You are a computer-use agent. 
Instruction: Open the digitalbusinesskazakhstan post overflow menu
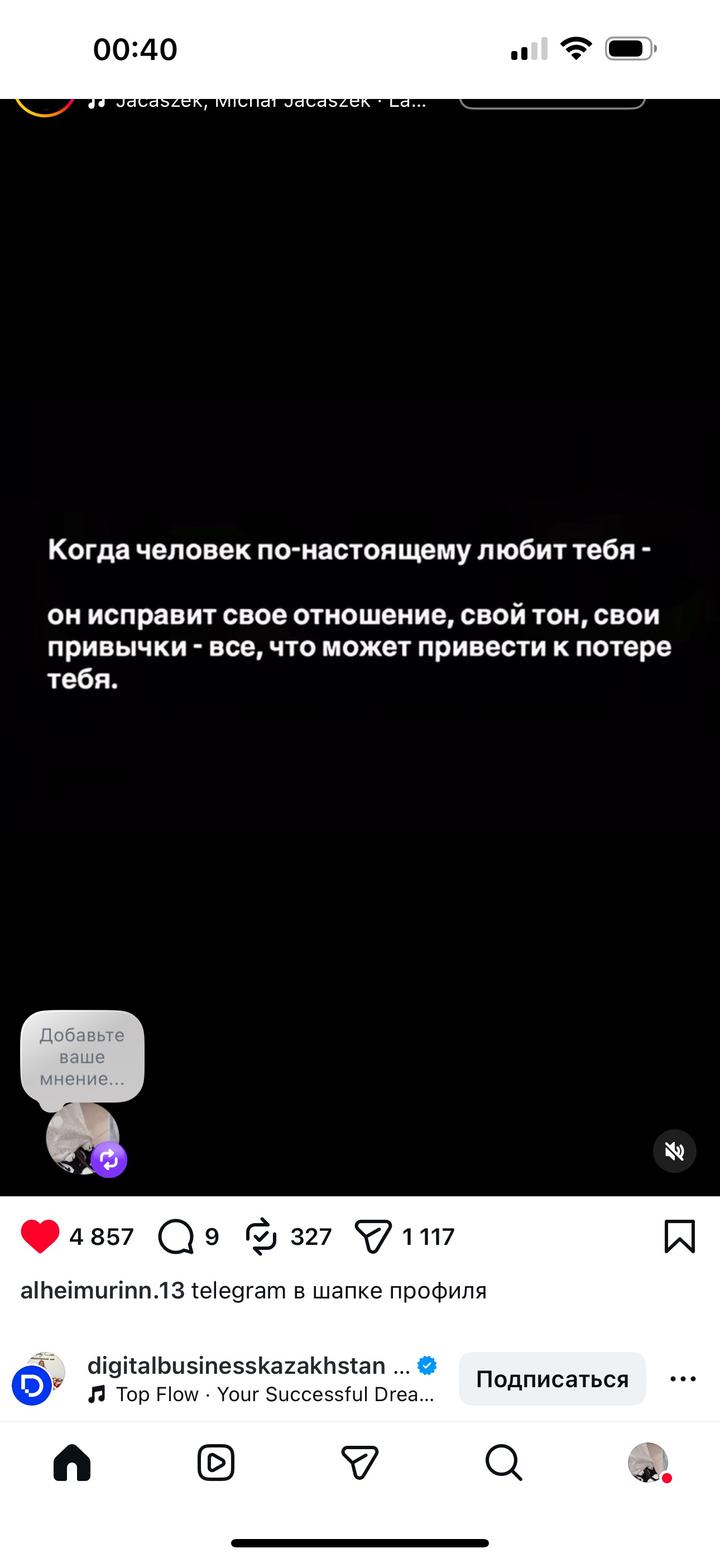click(x=683, y=1379)
